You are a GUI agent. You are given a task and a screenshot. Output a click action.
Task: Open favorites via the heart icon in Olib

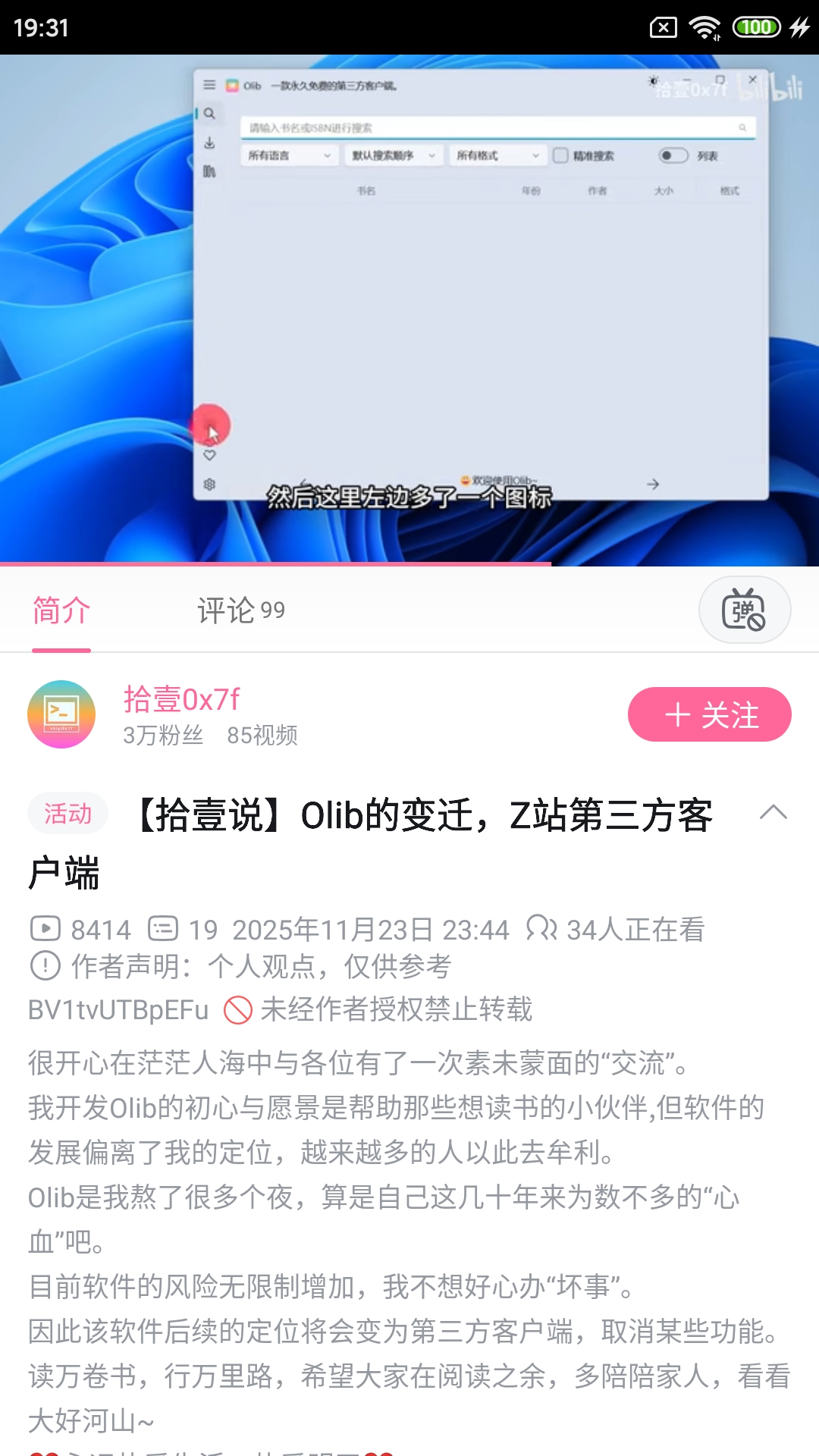tap(209, 456)
